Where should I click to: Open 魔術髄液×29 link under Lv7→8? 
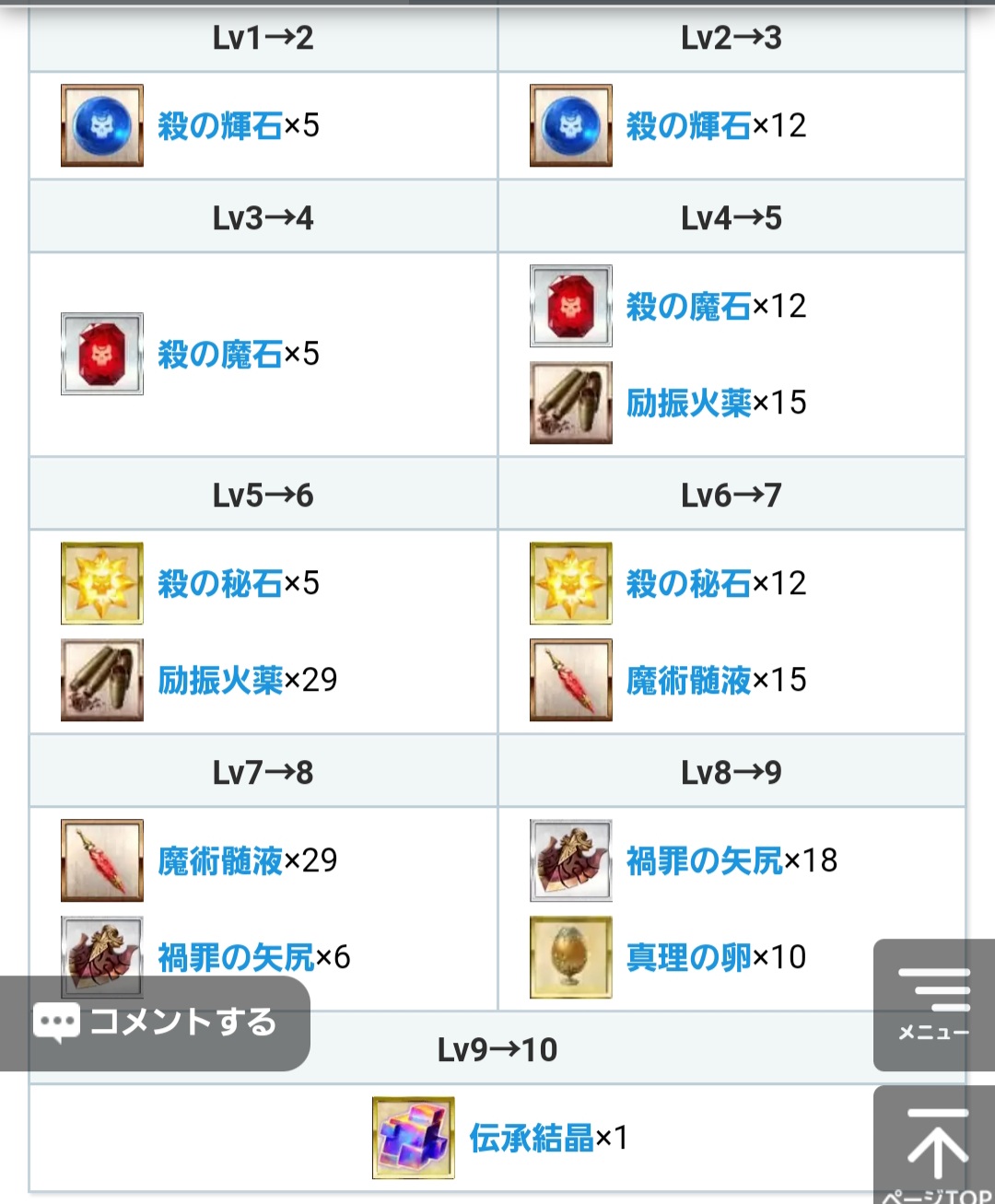point(219,861)
